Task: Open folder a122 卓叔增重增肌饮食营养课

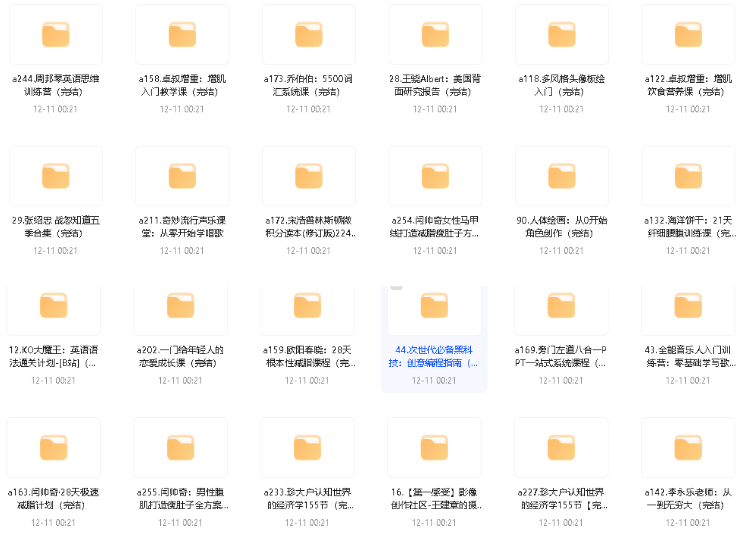Action: pos(688,34)
